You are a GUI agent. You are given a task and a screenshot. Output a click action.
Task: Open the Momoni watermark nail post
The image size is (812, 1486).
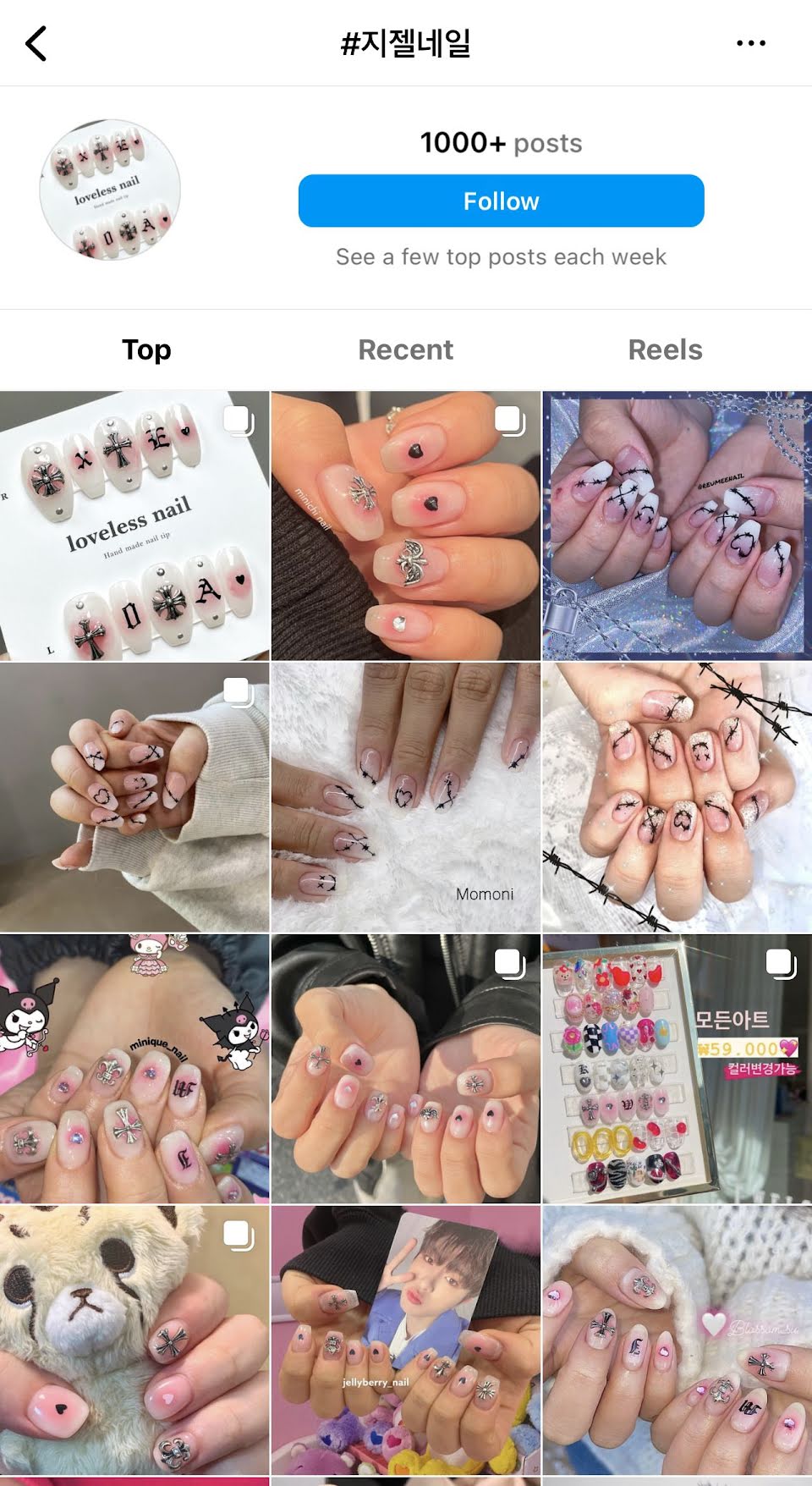(x=406, y=797)
